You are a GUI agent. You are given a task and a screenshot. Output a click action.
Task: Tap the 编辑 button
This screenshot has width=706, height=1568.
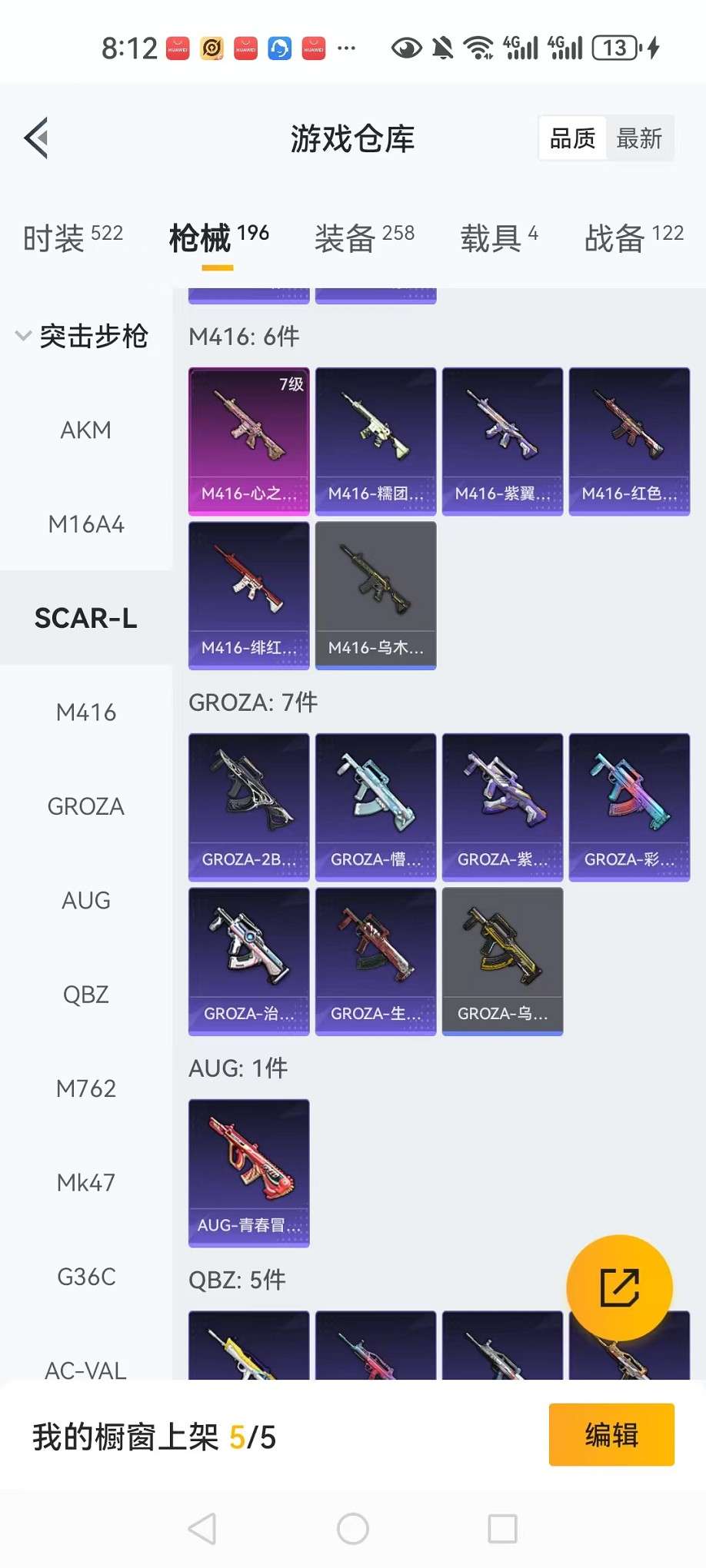coord(611,1435)
